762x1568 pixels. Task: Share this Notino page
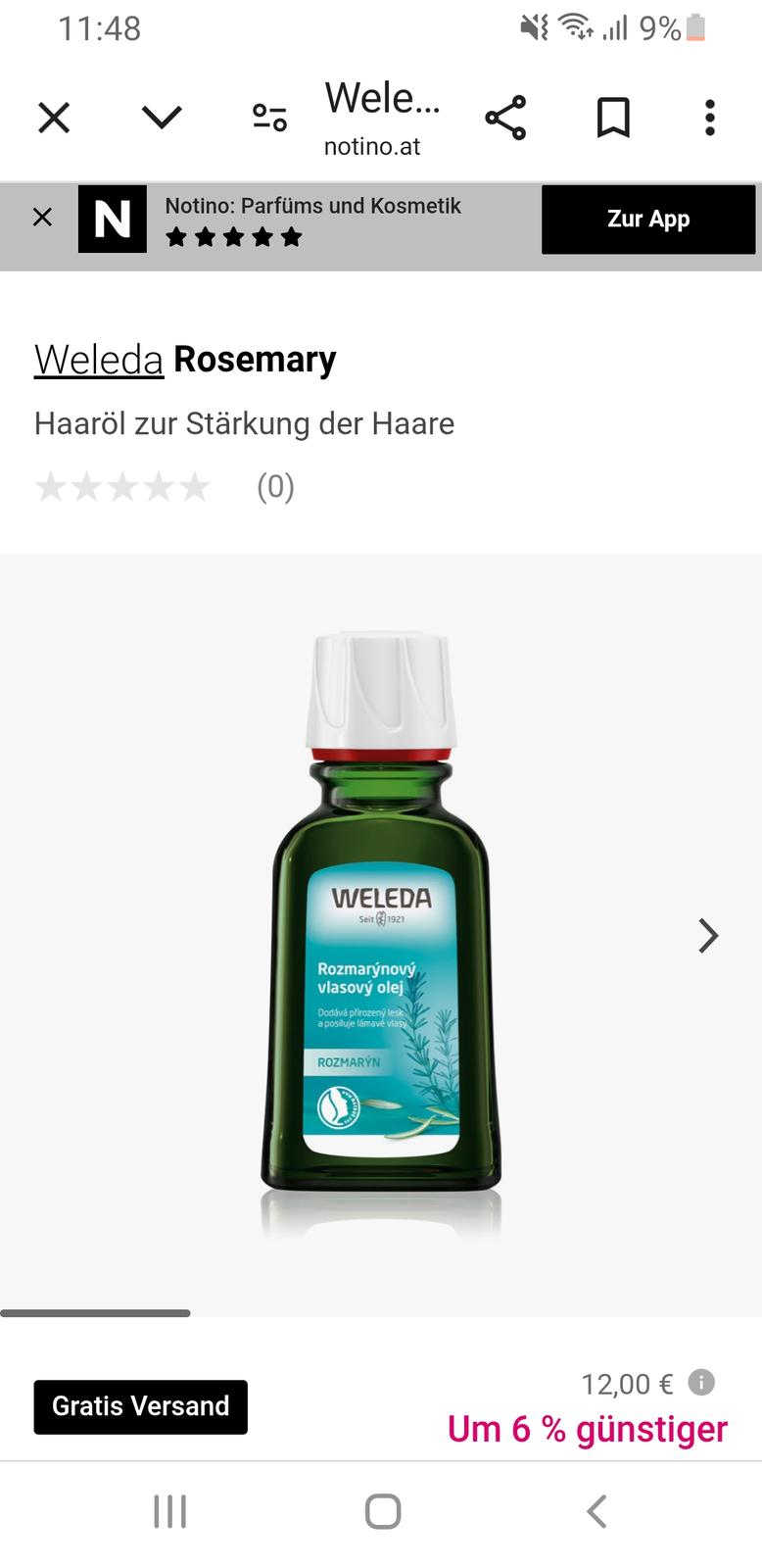tap(505, 119)
